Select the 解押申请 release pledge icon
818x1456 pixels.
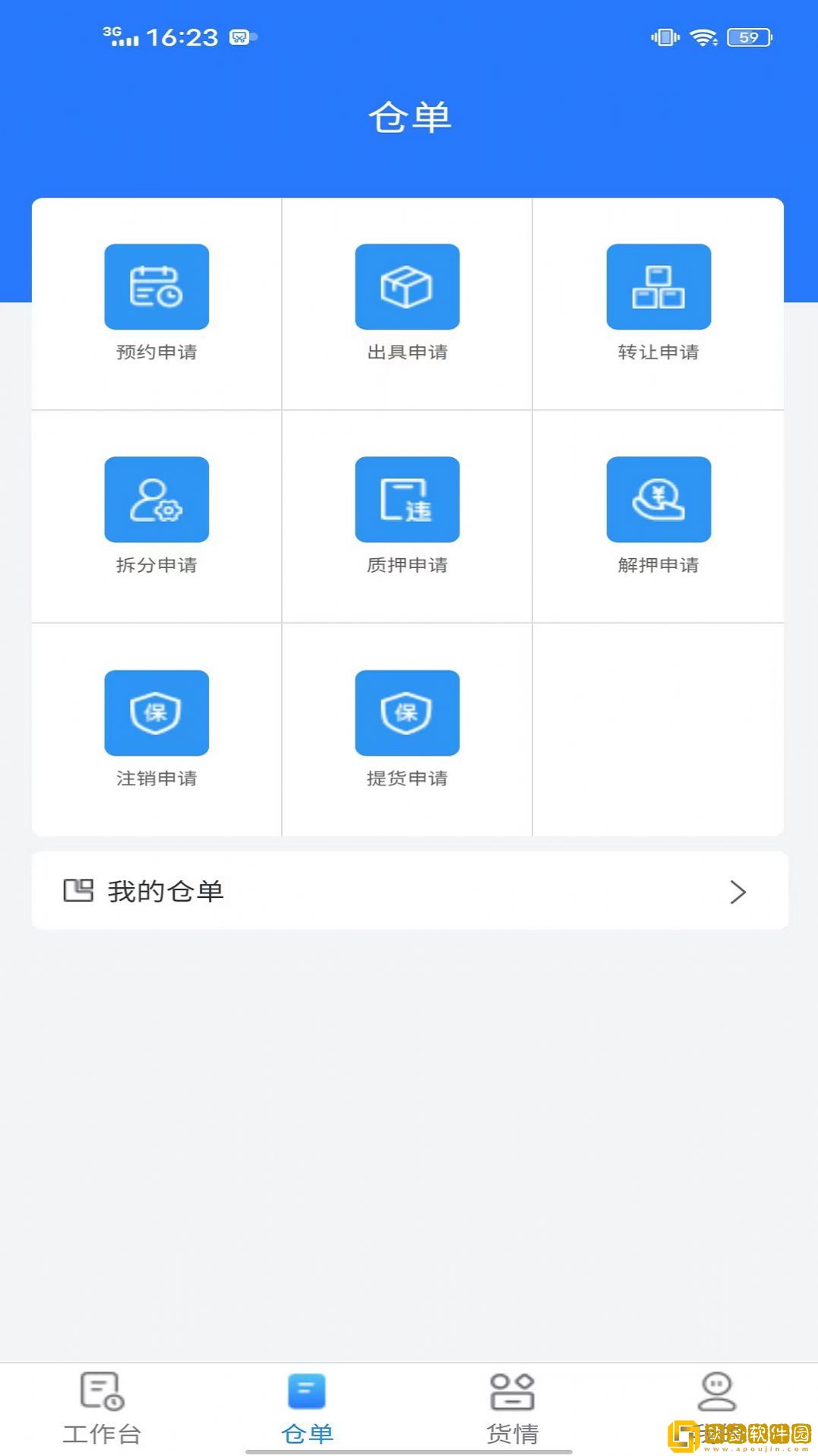pyautogui.click(x=659, y=499)
